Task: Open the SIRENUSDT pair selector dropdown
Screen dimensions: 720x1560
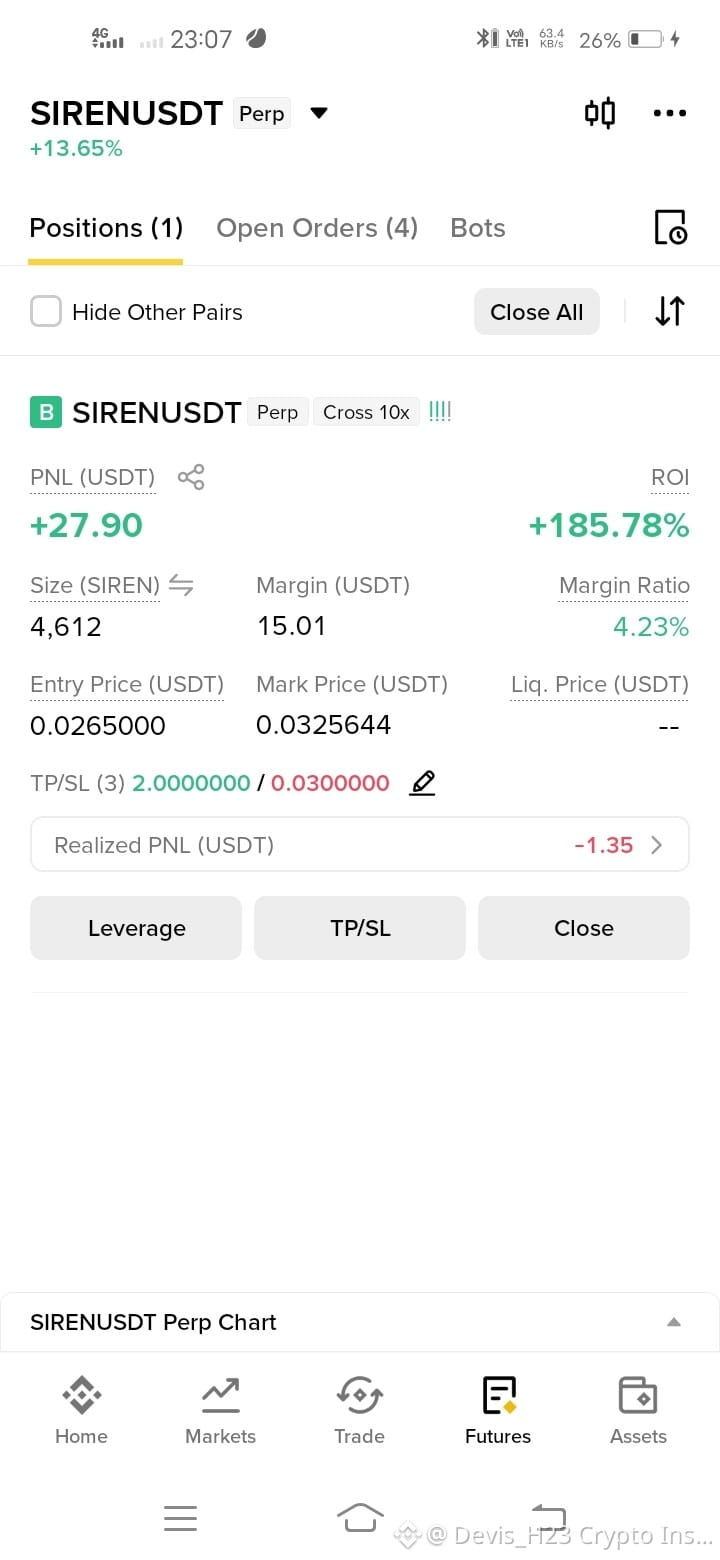Action: click(319, 113)
